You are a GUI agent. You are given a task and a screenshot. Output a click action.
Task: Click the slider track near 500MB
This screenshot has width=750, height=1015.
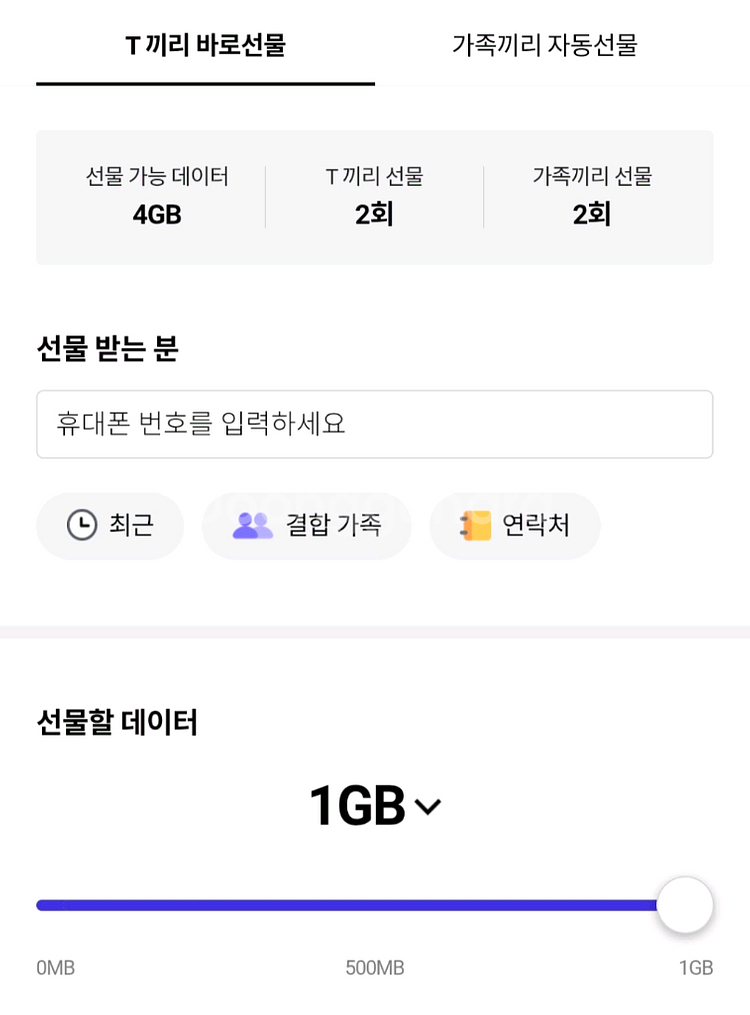point(375,905)
